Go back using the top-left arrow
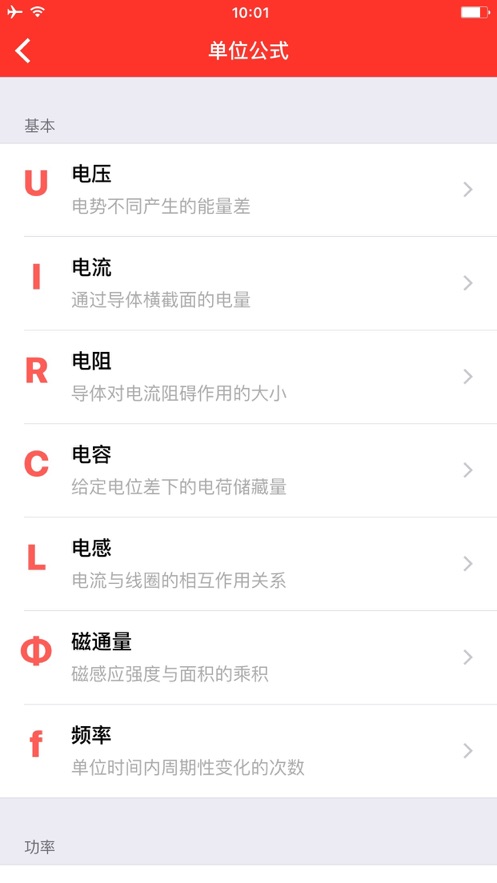497x883 pixels. (23, 51)
